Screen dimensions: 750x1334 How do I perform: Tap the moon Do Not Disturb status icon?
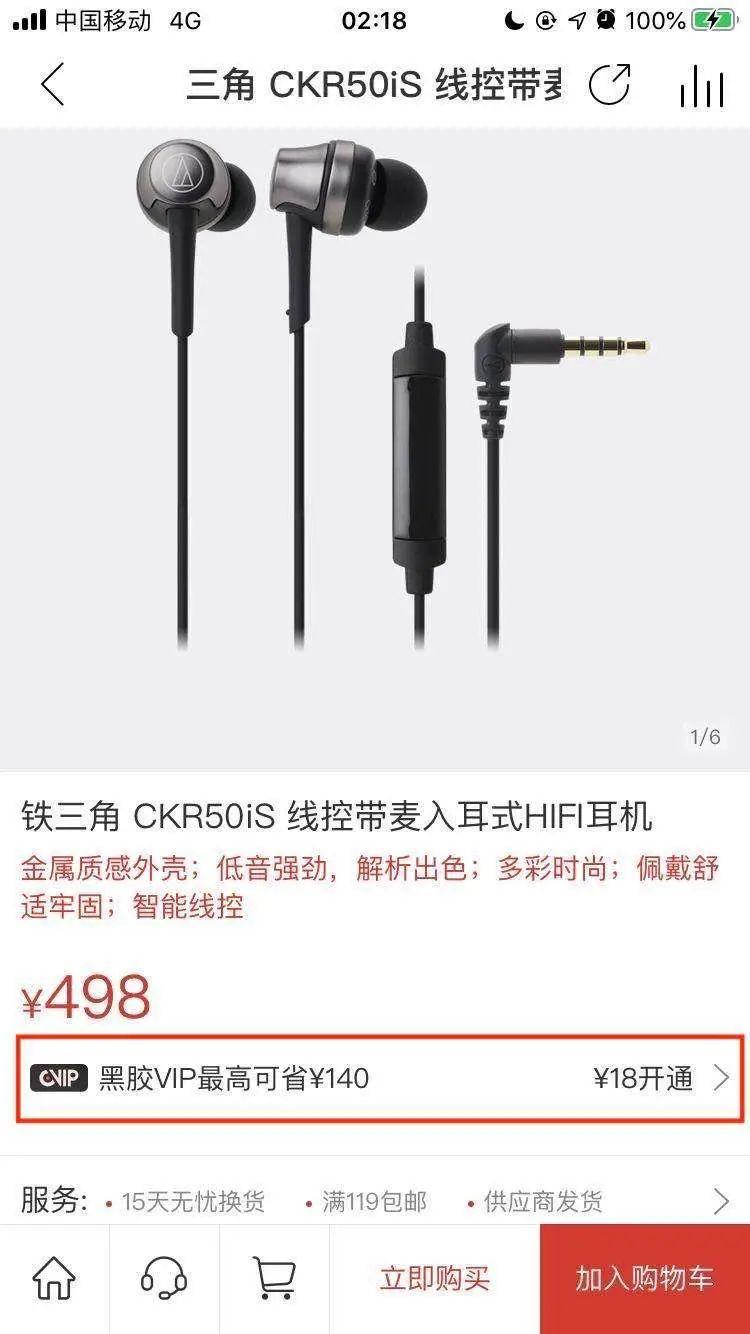[x=513, y=18]
